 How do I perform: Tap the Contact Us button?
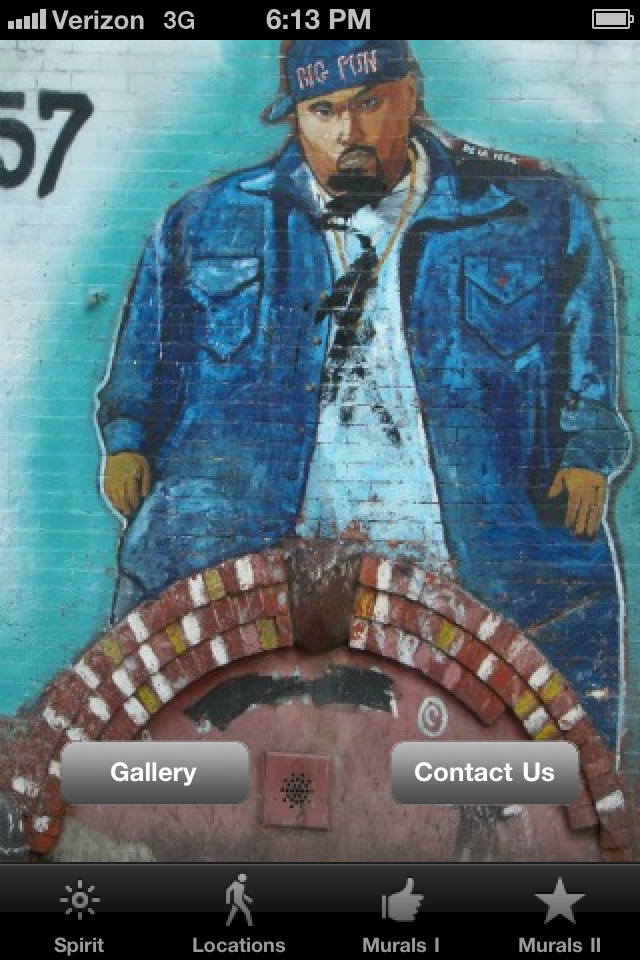click(x=484, y=772)
